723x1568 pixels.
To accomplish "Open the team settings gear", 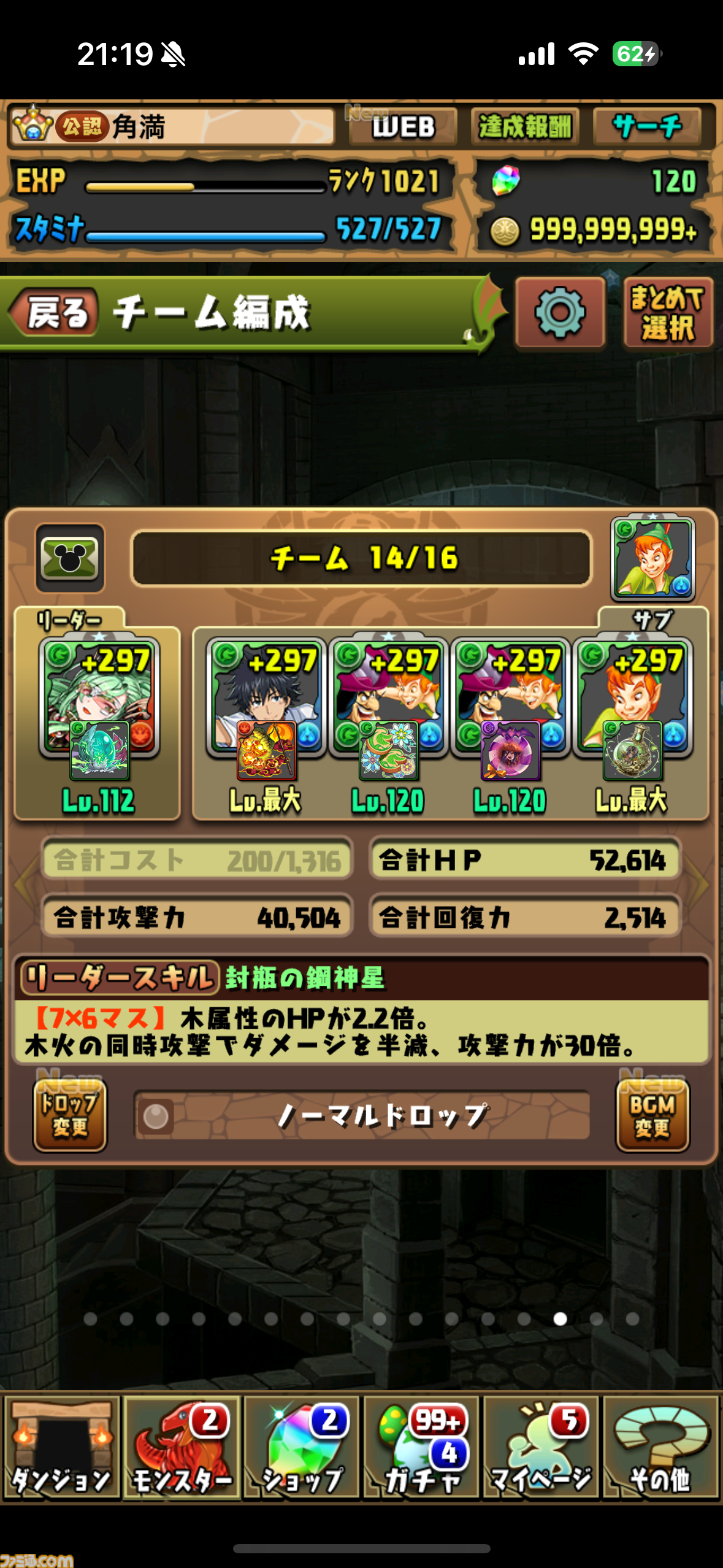I will [560, 313].
